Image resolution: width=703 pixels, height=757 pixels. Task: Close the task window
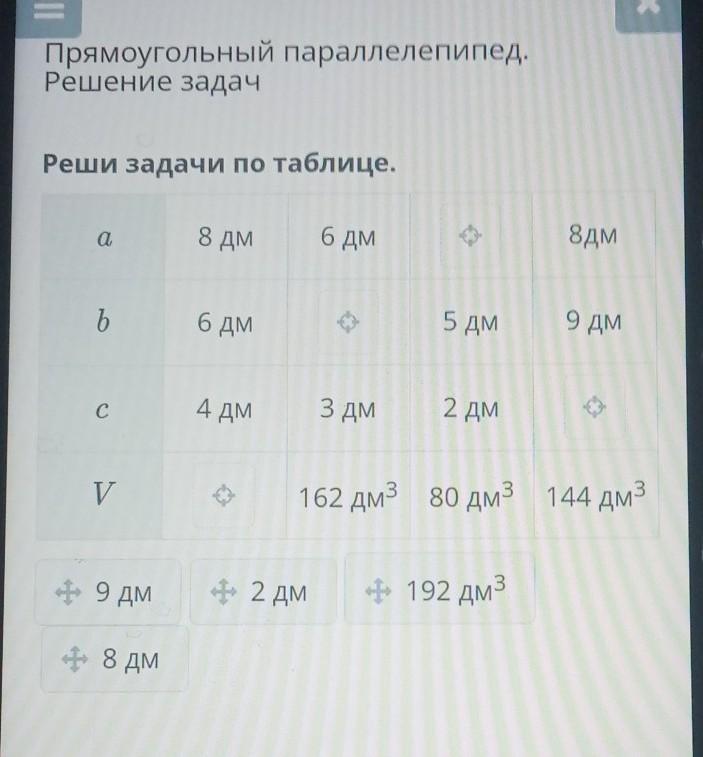click(x=648, y=8)
